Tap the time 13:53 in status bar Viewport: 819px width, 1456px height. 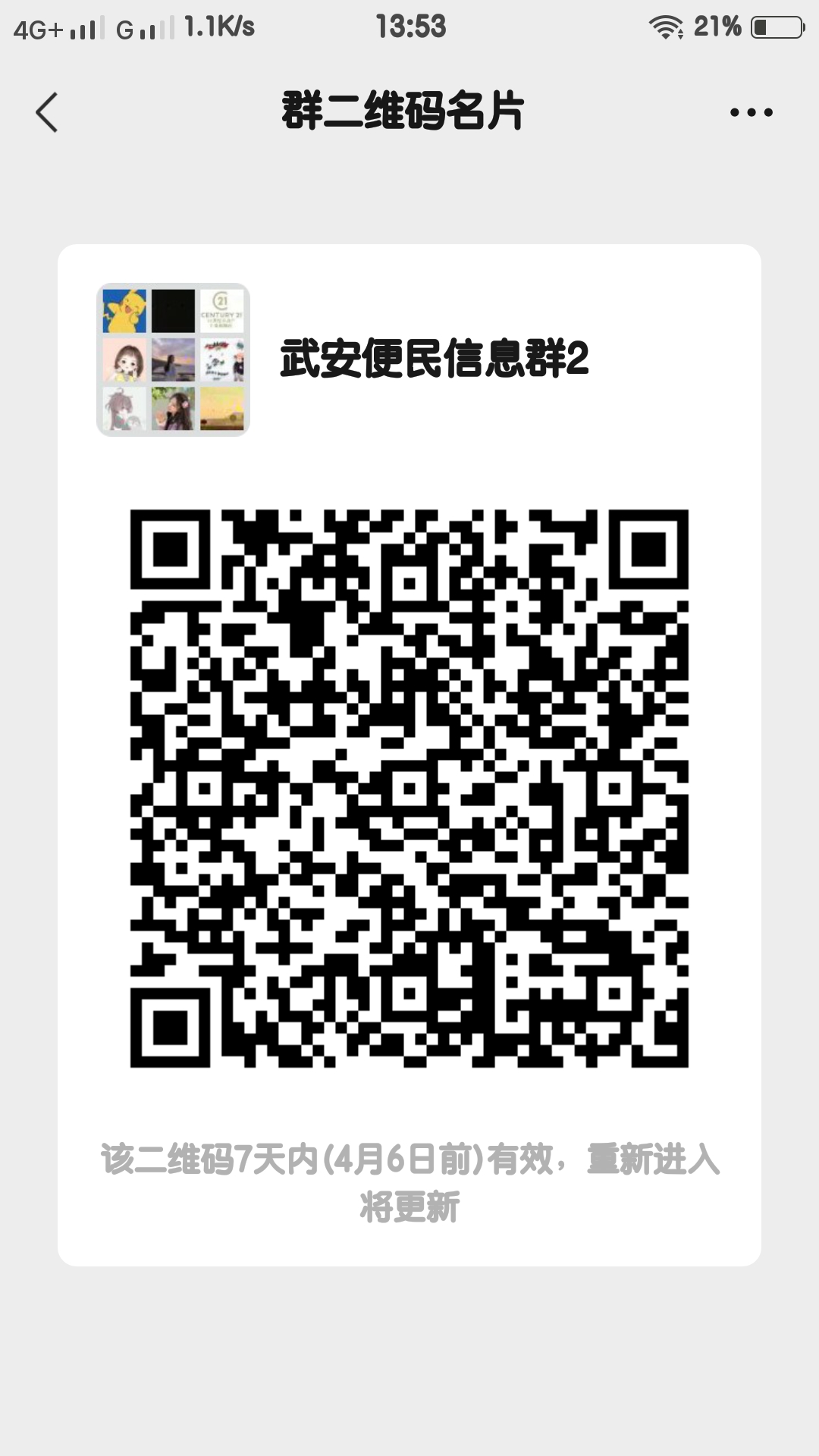(409, 25)
